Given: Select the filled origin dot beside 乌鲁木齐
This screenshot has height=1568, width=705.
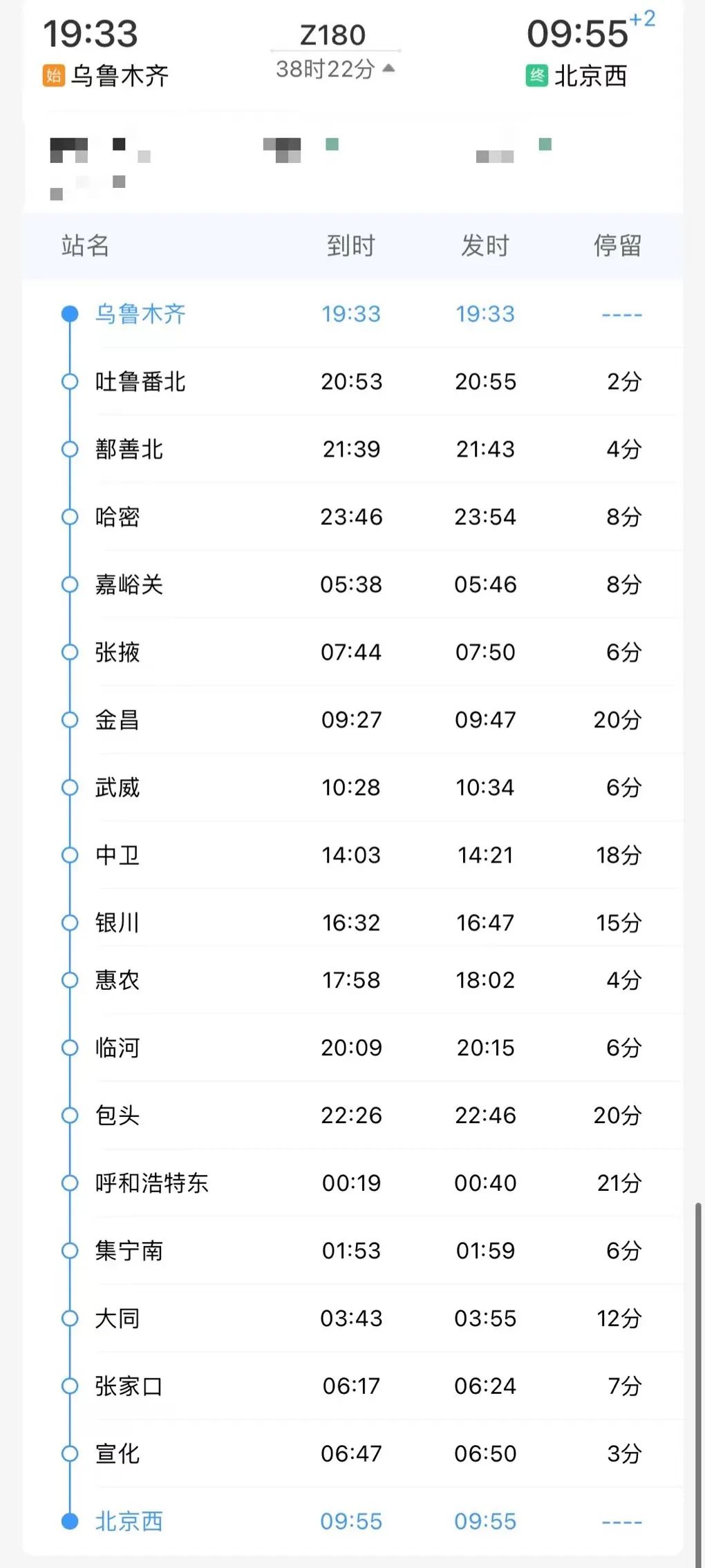Looking at the screenshot, I should coord(68,314).
